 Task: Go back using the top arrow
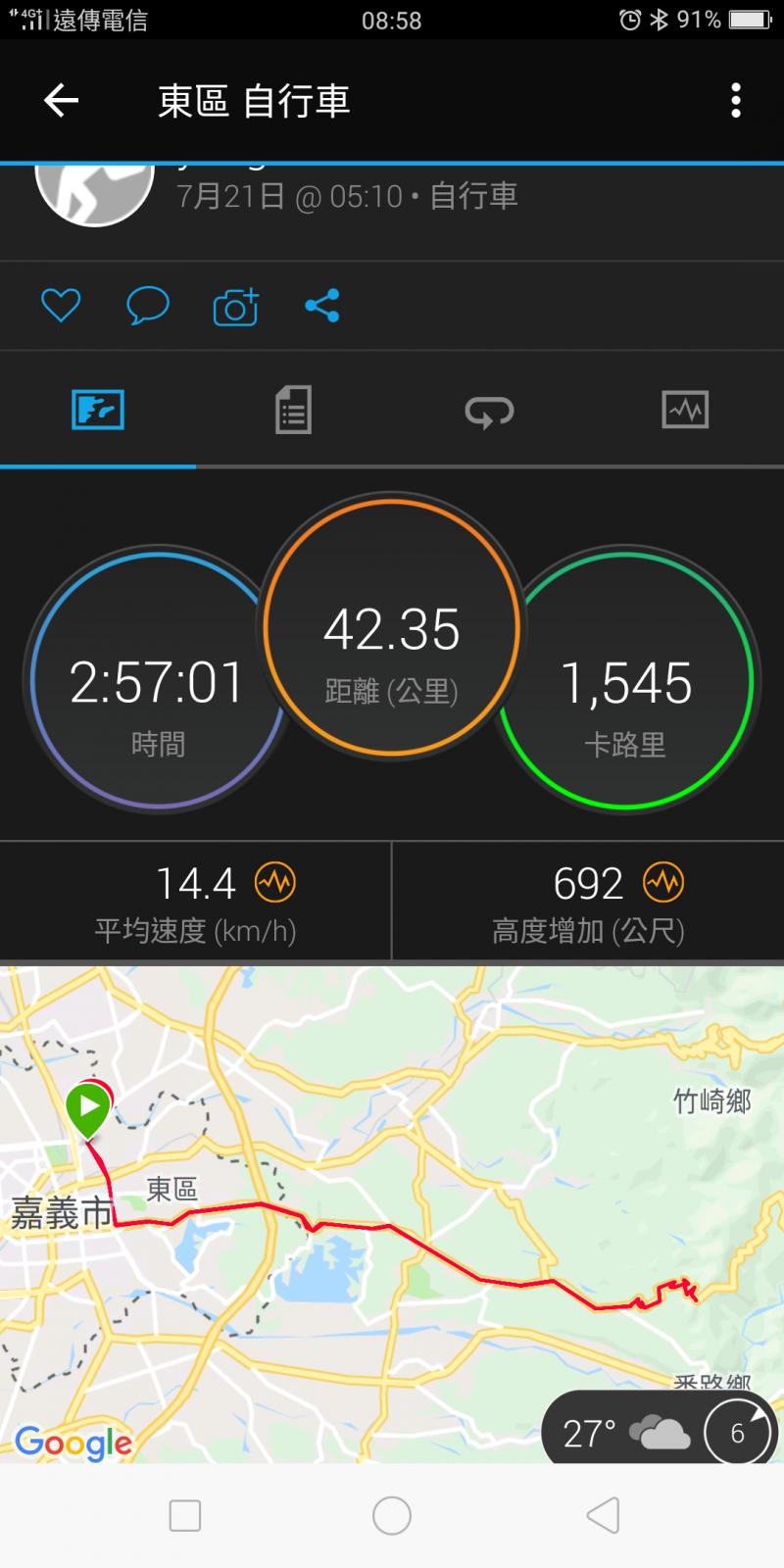click(61, 100)
